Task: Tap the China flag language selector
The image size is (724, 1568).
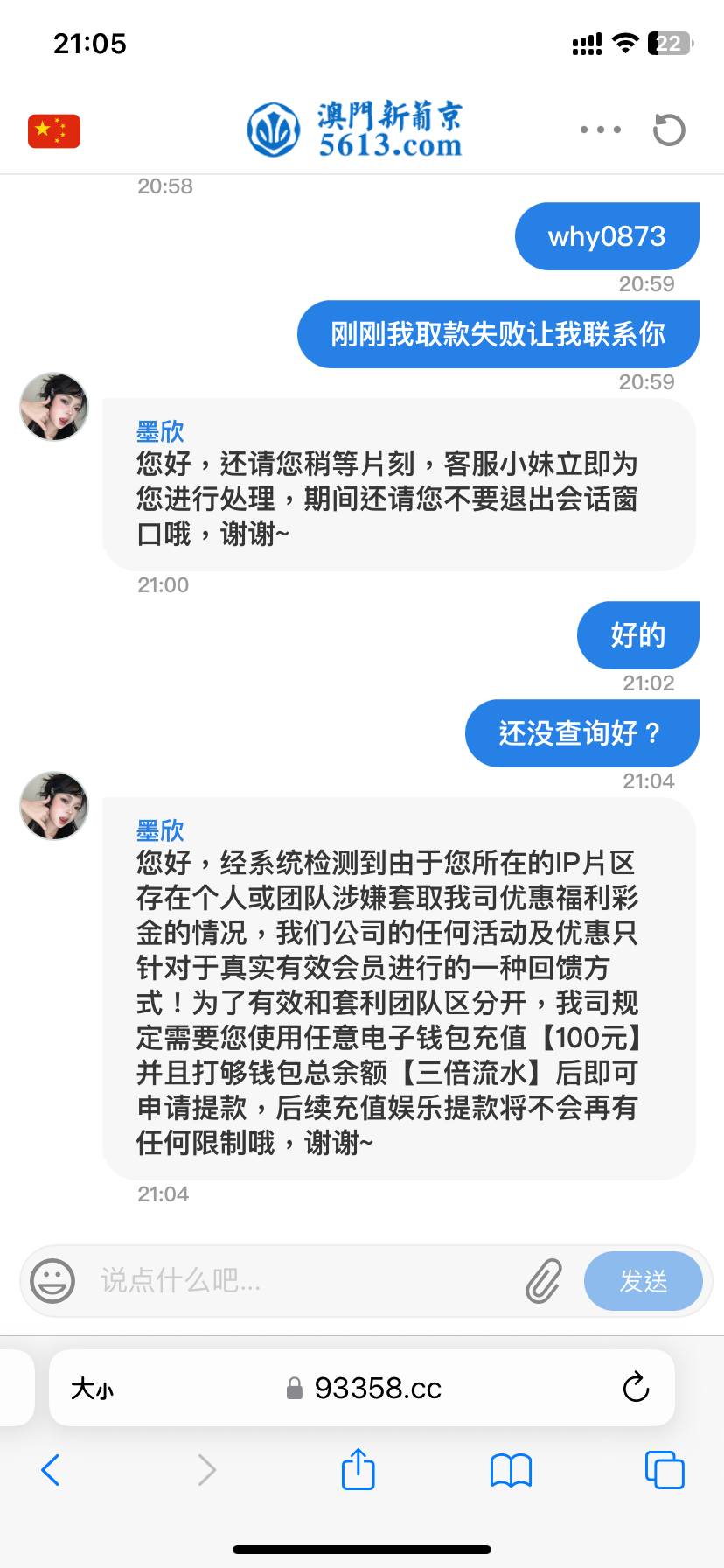Action: pos(54,131)
